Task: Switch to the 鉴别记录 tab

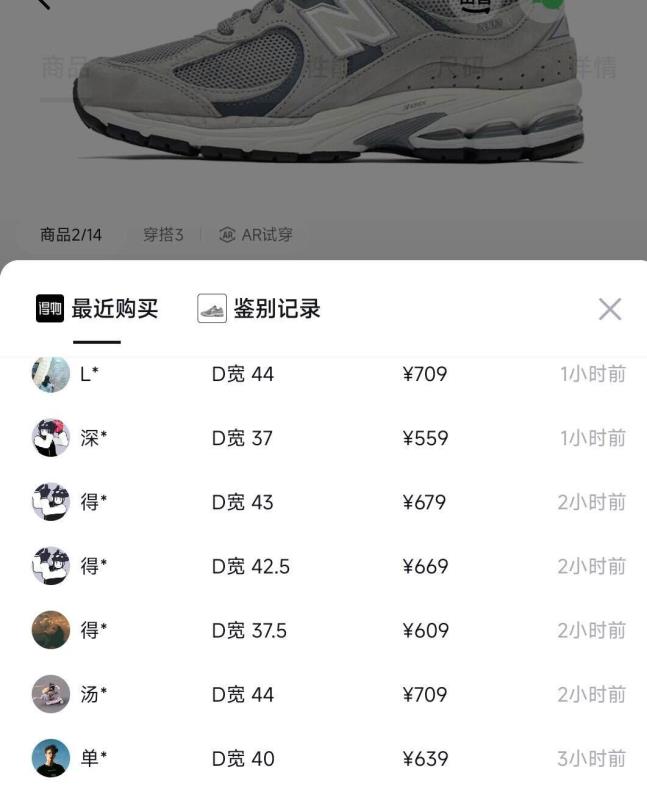Action: (x=260, y=308)
